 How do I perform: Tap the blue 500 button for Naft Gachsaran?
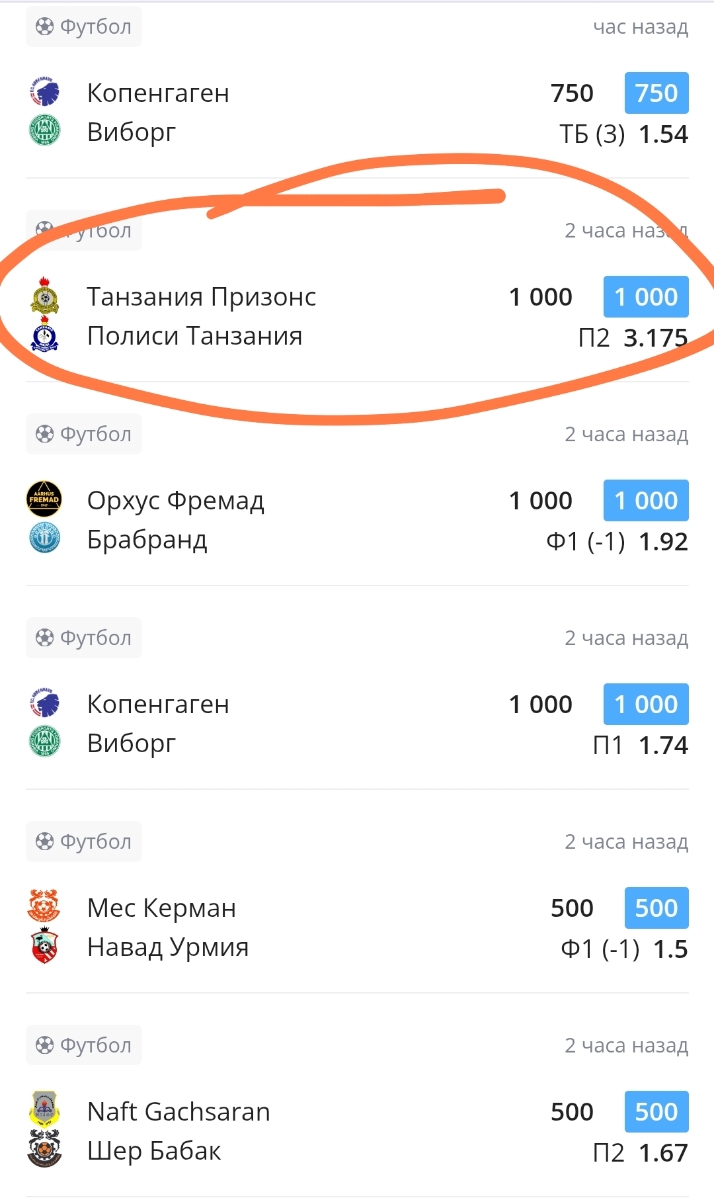(x=657, y=1112)
